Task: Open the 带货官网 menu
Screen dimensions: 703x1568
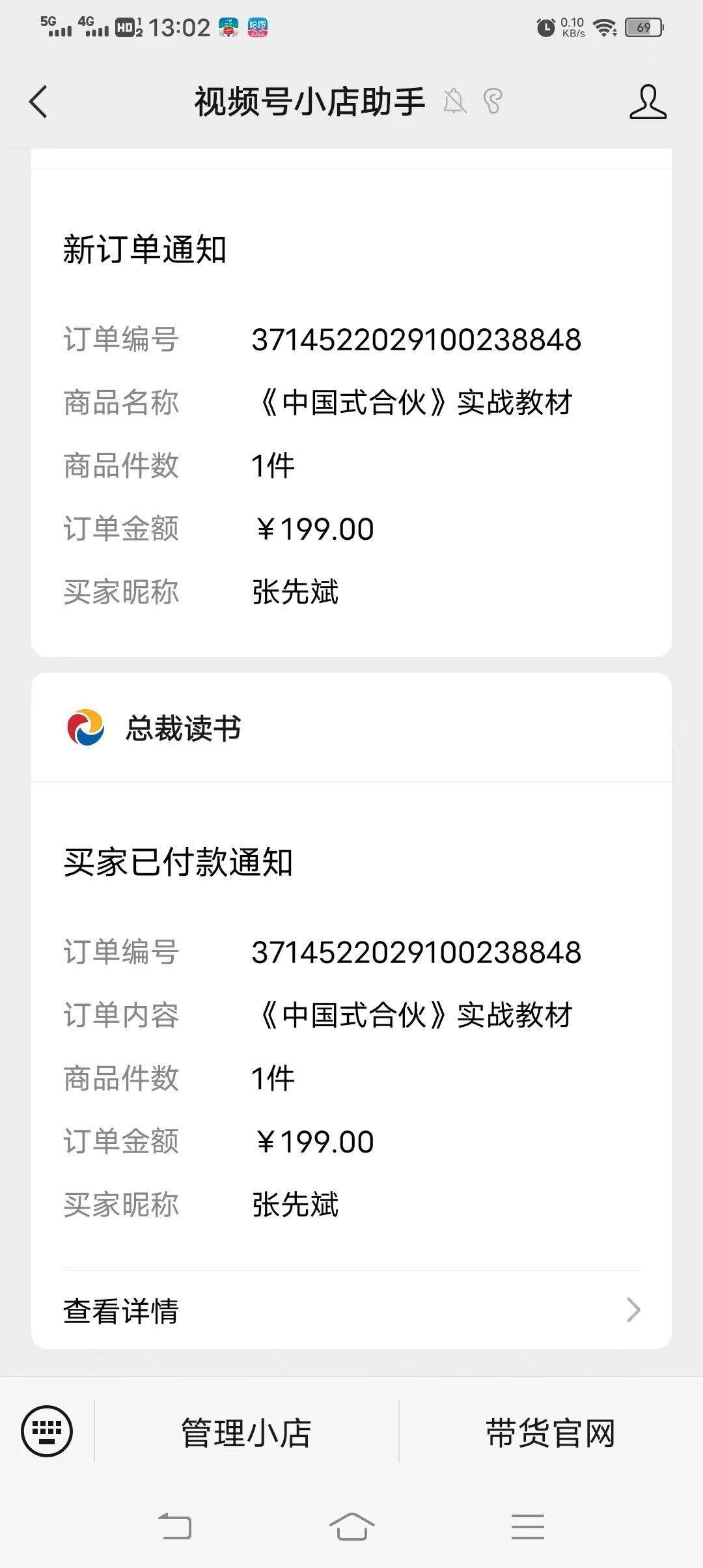Action: point(550,1433)
